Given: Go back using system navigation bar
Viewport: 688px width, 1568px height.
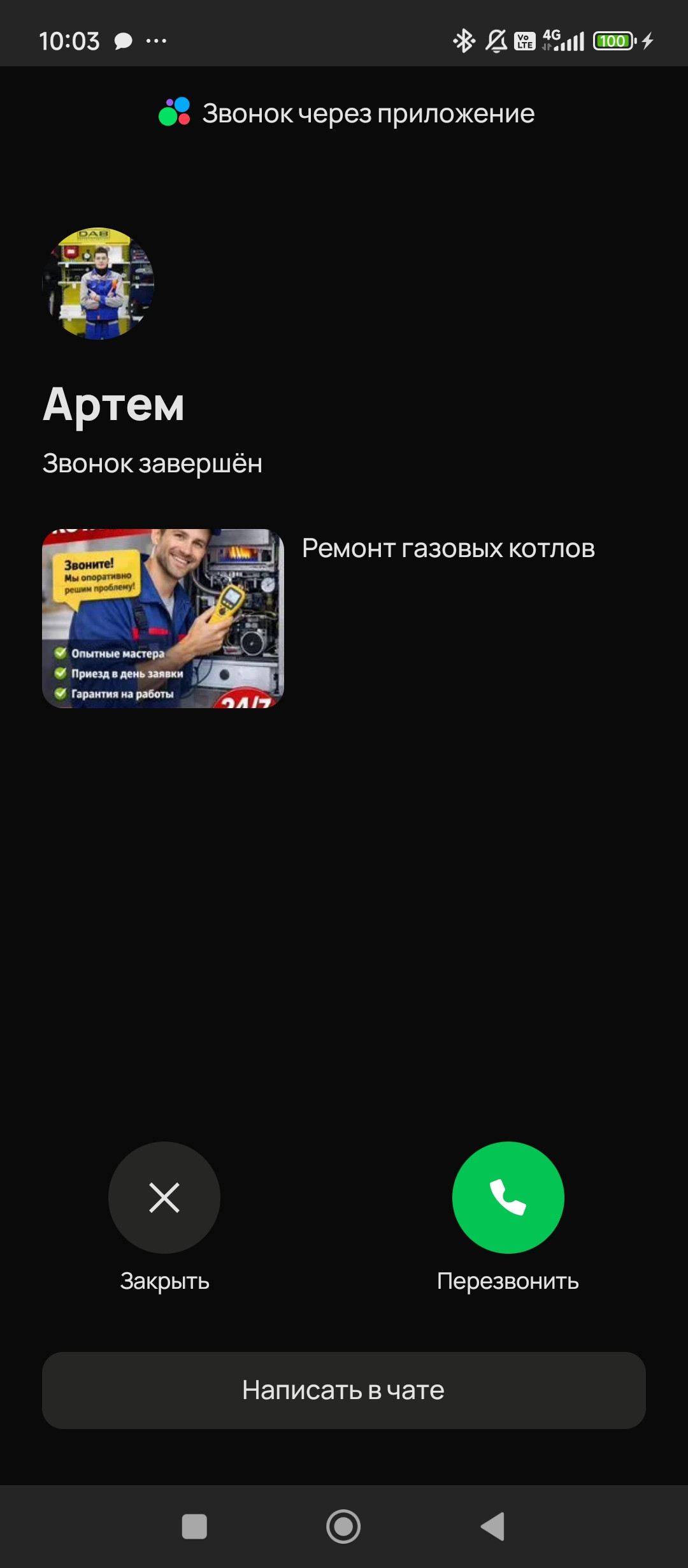Looking at the screenshot, I should coord(493,1527).
